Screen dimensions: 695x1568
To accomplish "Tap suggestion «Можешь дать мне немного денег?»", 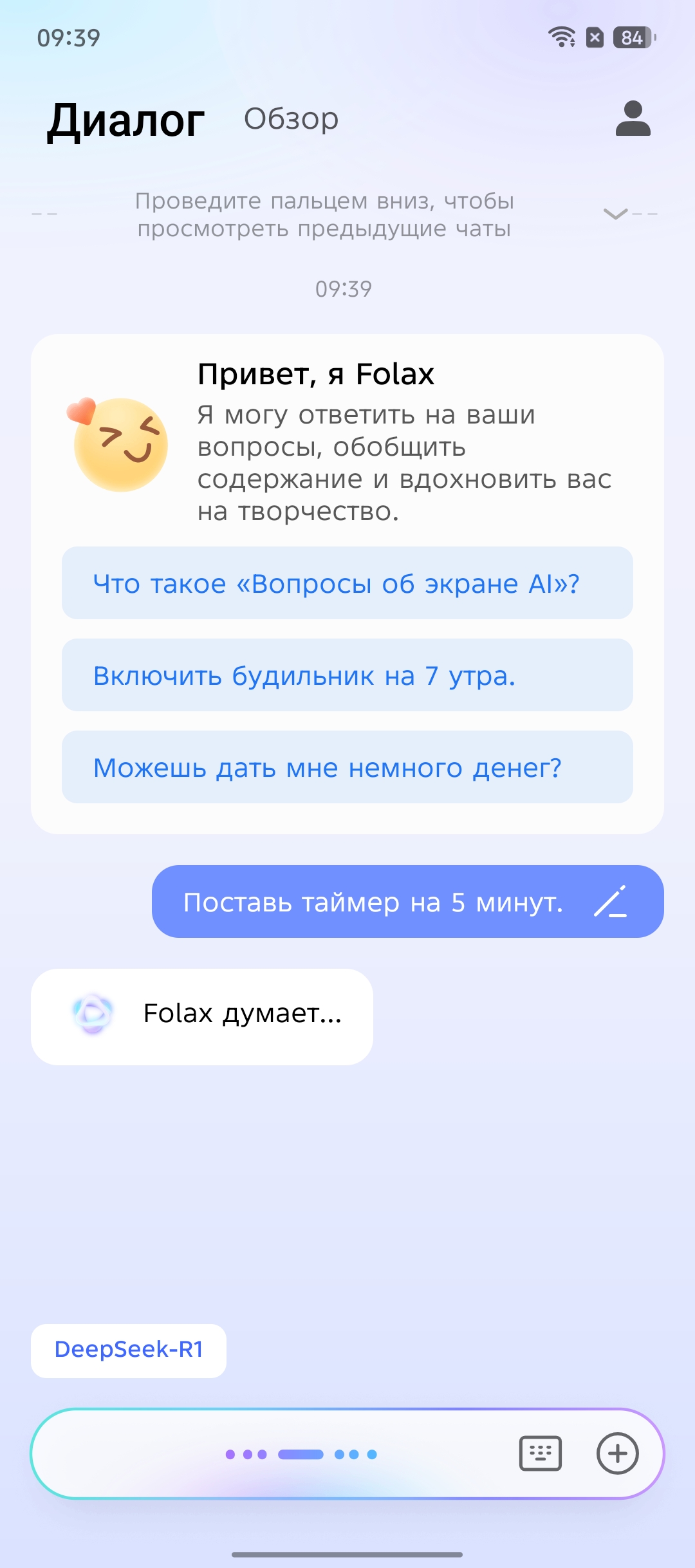I will click(347, 767).
